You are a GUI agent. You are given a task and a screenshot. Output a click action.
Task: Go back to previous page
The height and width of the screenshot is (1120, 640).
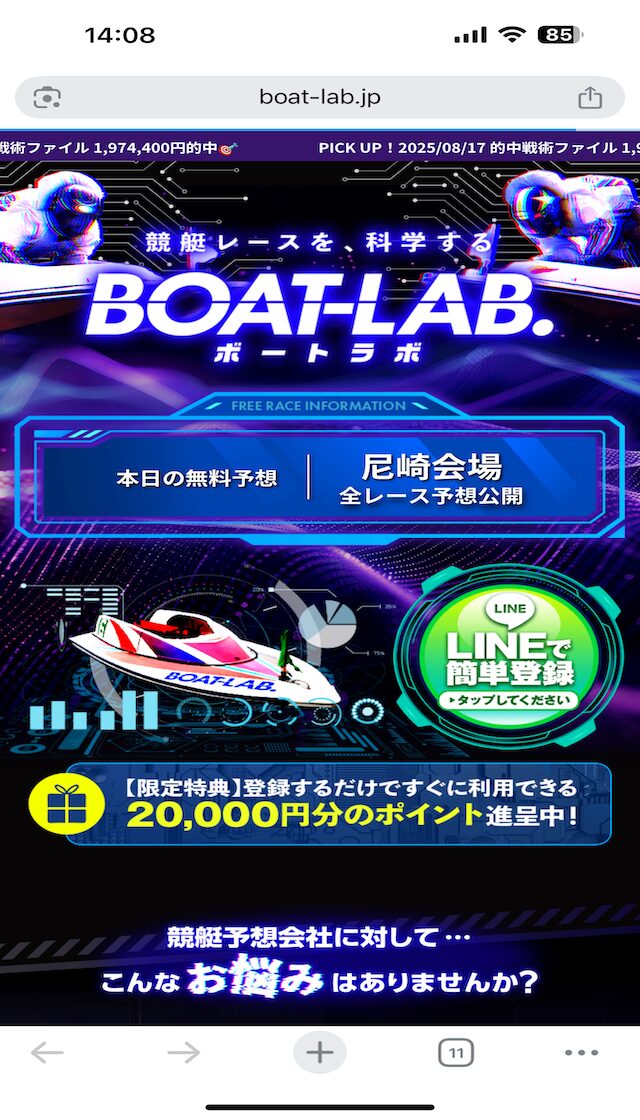coord(47,1052)
